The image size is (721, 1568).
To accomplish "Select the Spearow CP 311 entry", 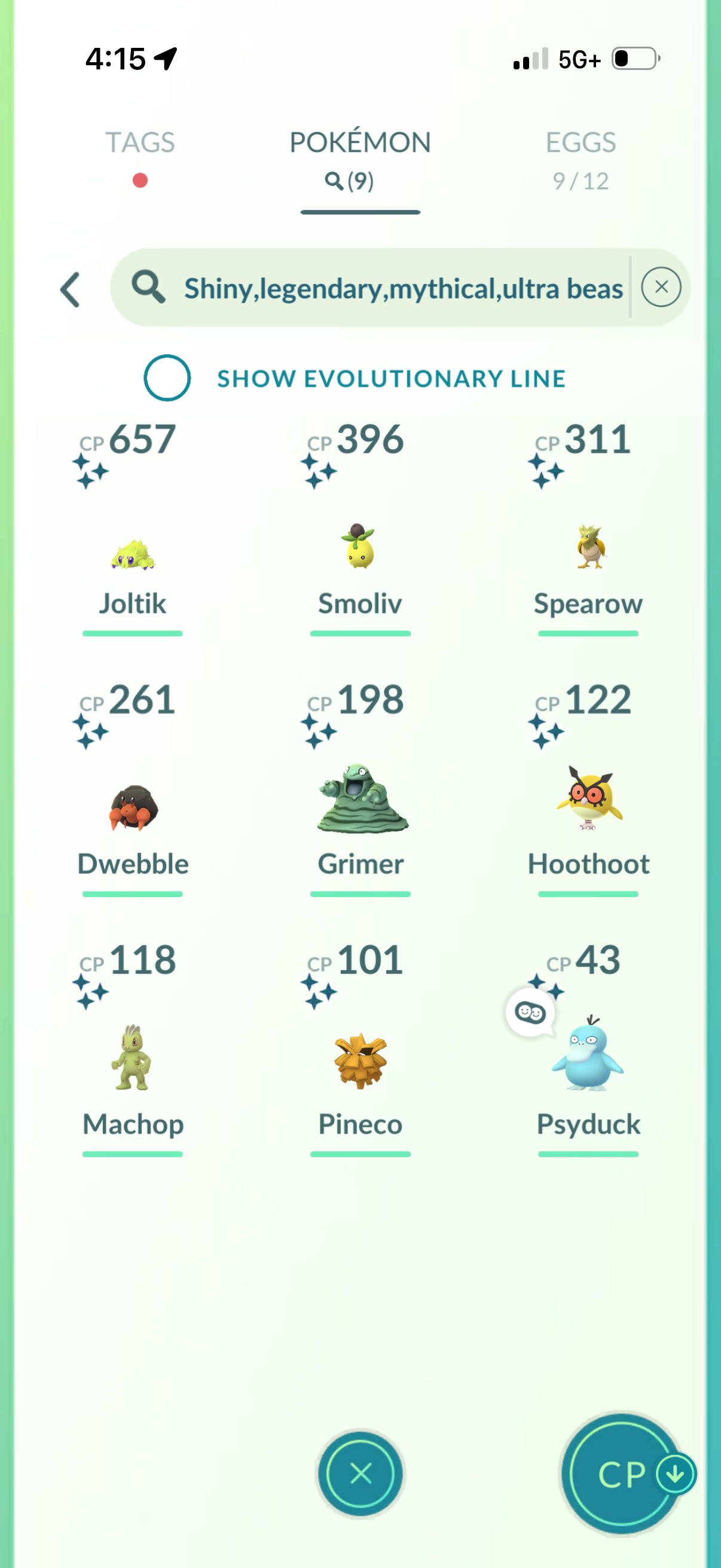I will pos(588,548).
